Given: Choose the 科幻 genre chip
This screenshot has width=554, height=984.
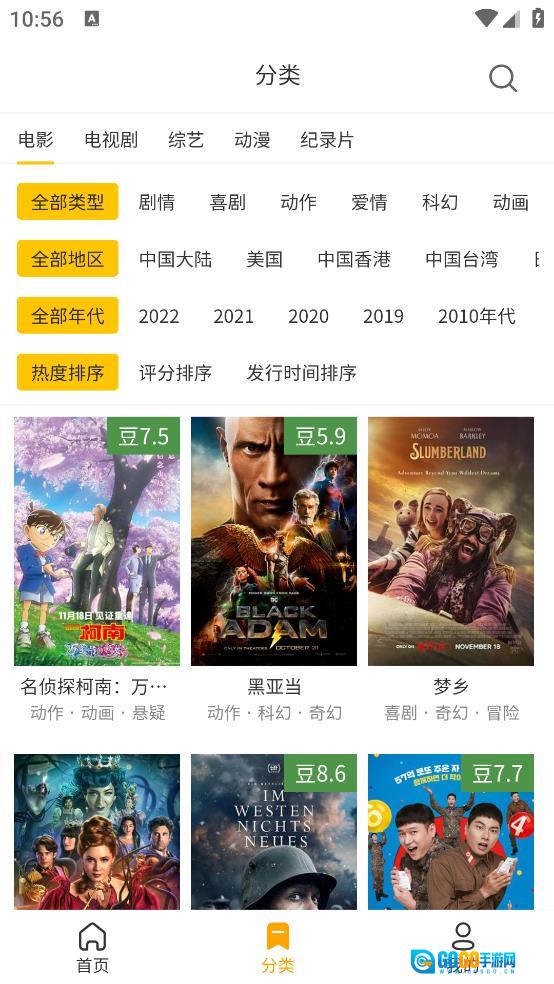Looking at the screenshot, I should pos(440,202).
